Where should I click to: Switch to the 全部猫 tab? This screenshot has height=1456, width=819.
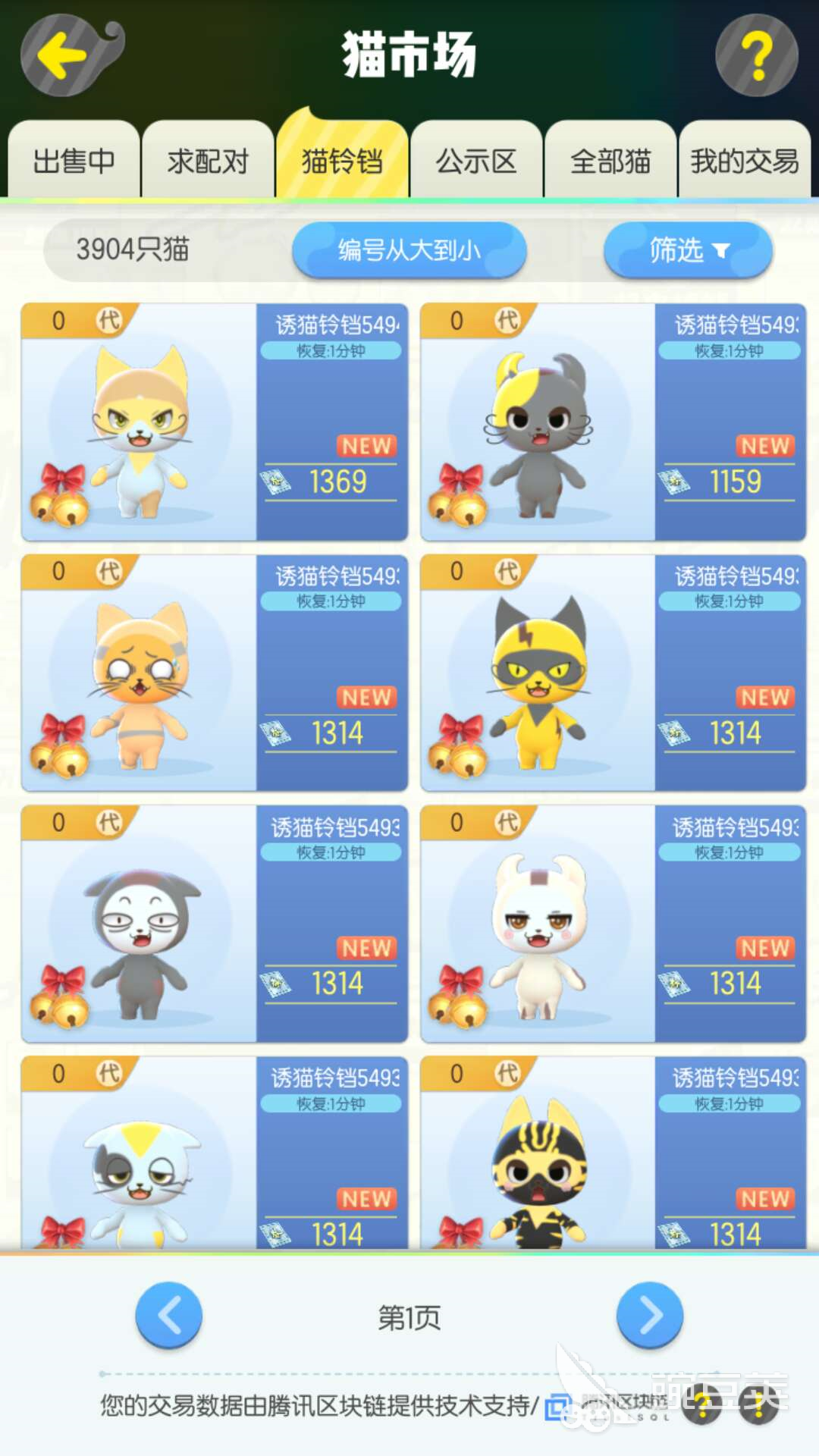click(x=610, y=161)
